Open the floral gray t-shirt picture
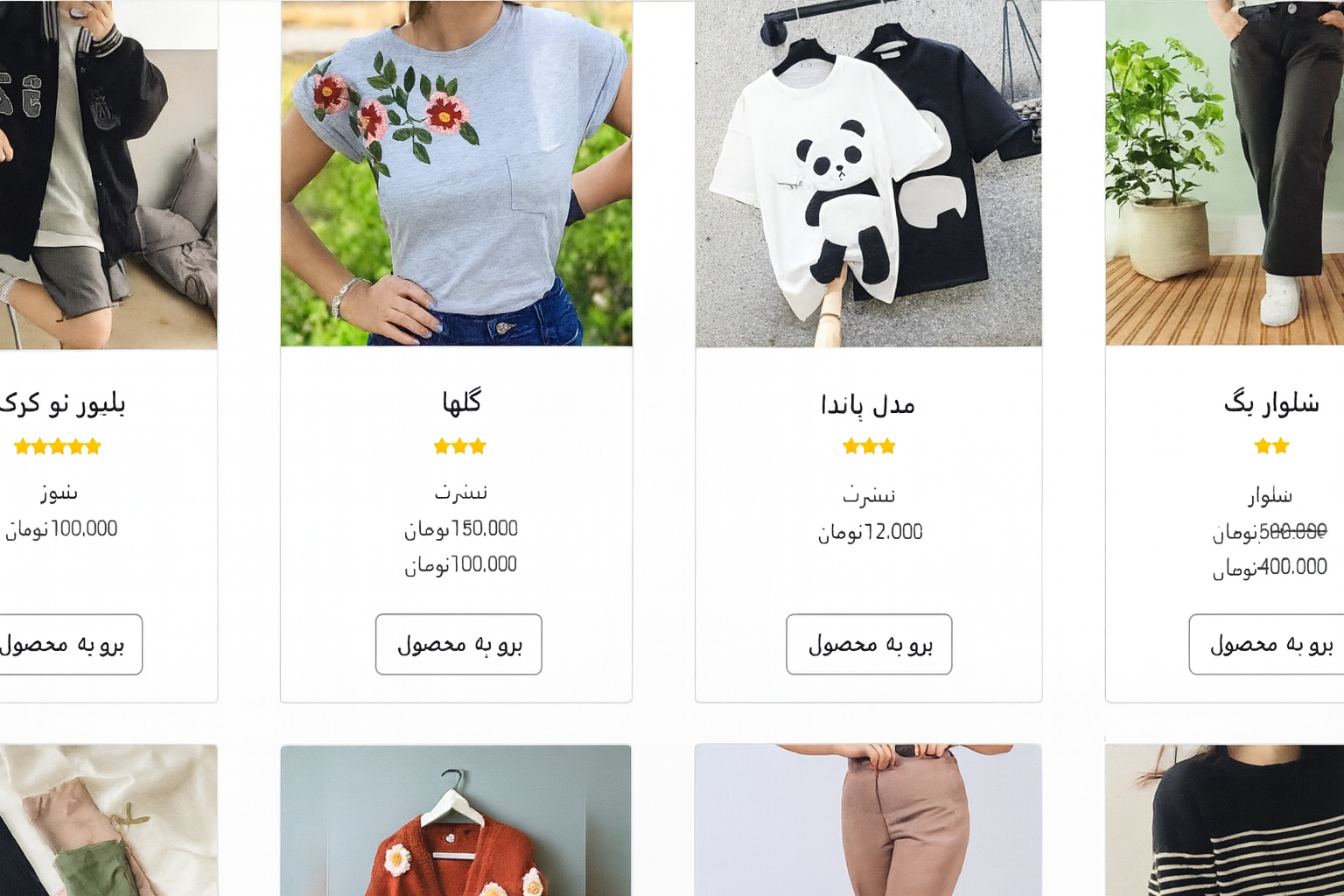 [456, 173]
